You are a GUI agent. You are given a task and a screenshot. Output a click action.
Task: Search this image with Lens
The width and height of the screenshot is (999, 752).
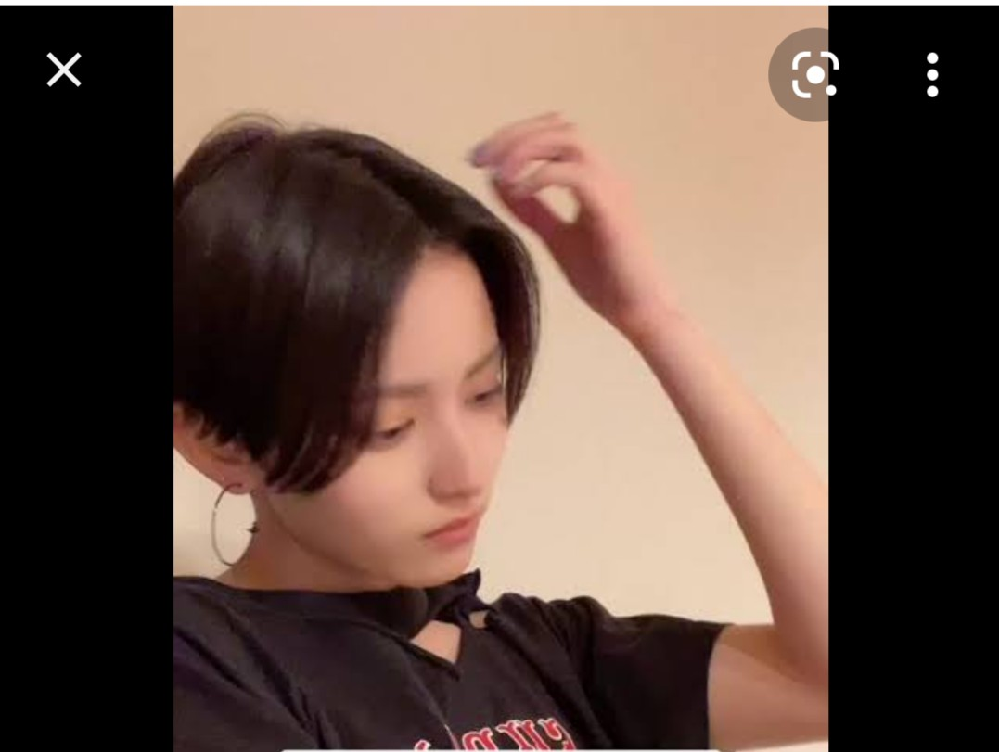[x=814, y=75]
